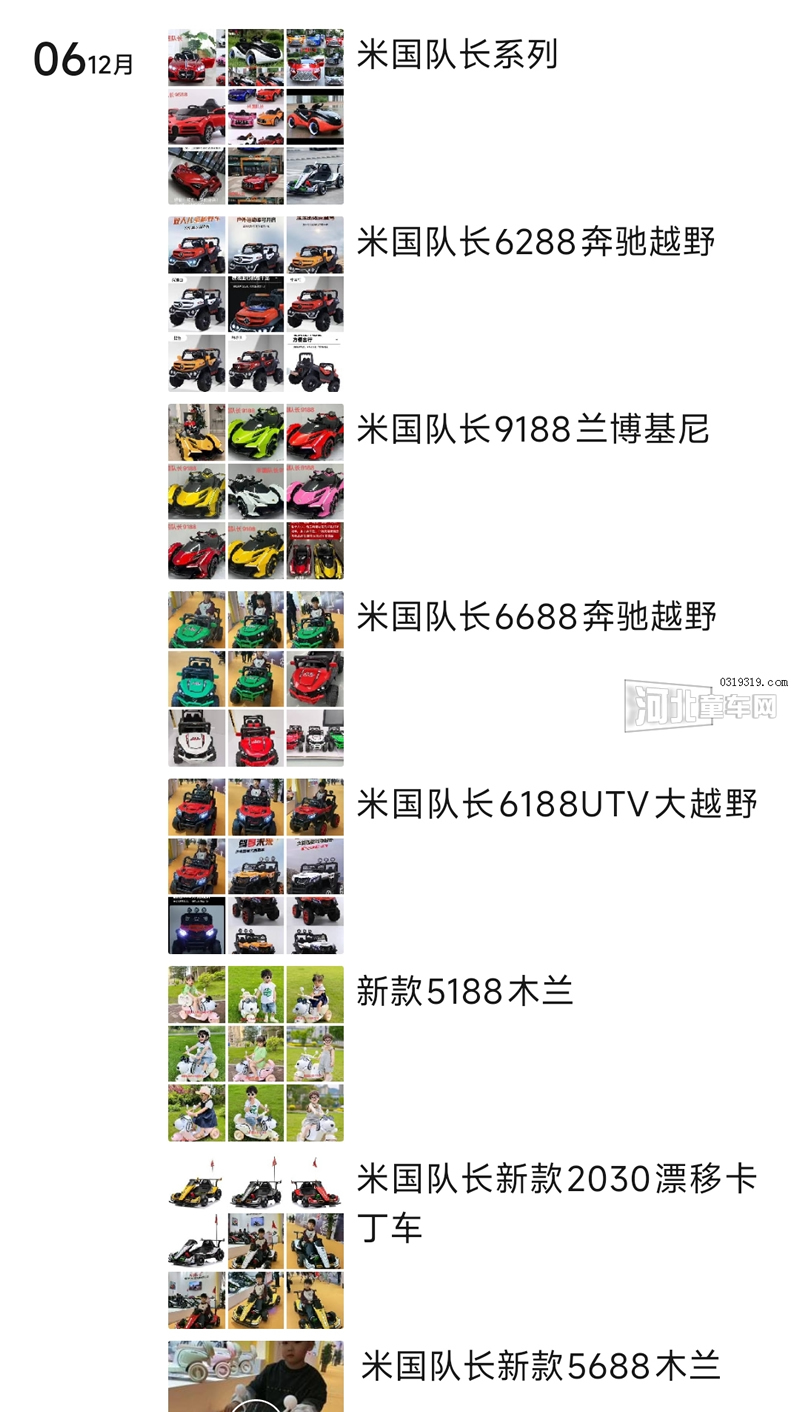
Task: Open the 米国队长6288奔驰越野 post
Action: 536,242
